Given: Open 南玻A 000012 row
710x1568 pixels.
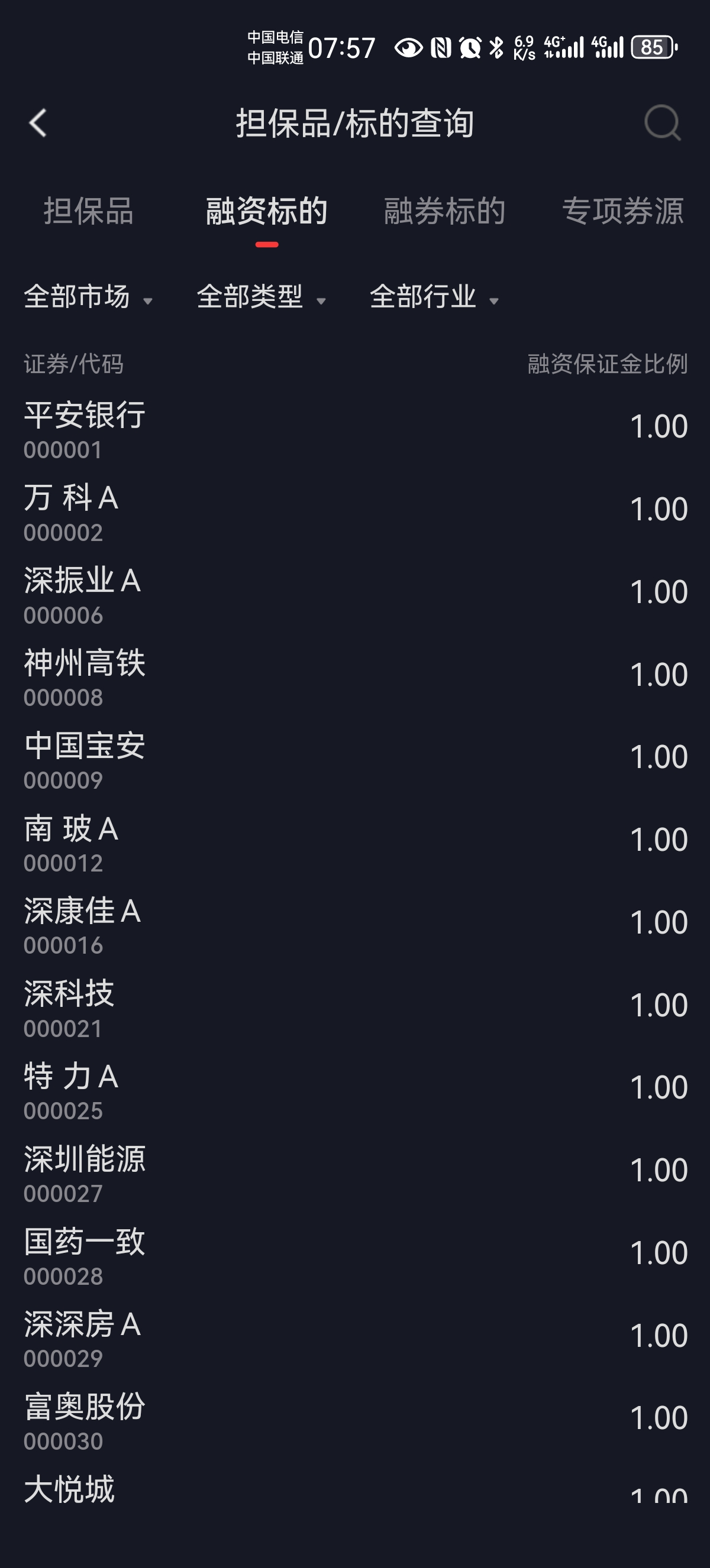Looking at the screenshot, I should tap(355, 843).
